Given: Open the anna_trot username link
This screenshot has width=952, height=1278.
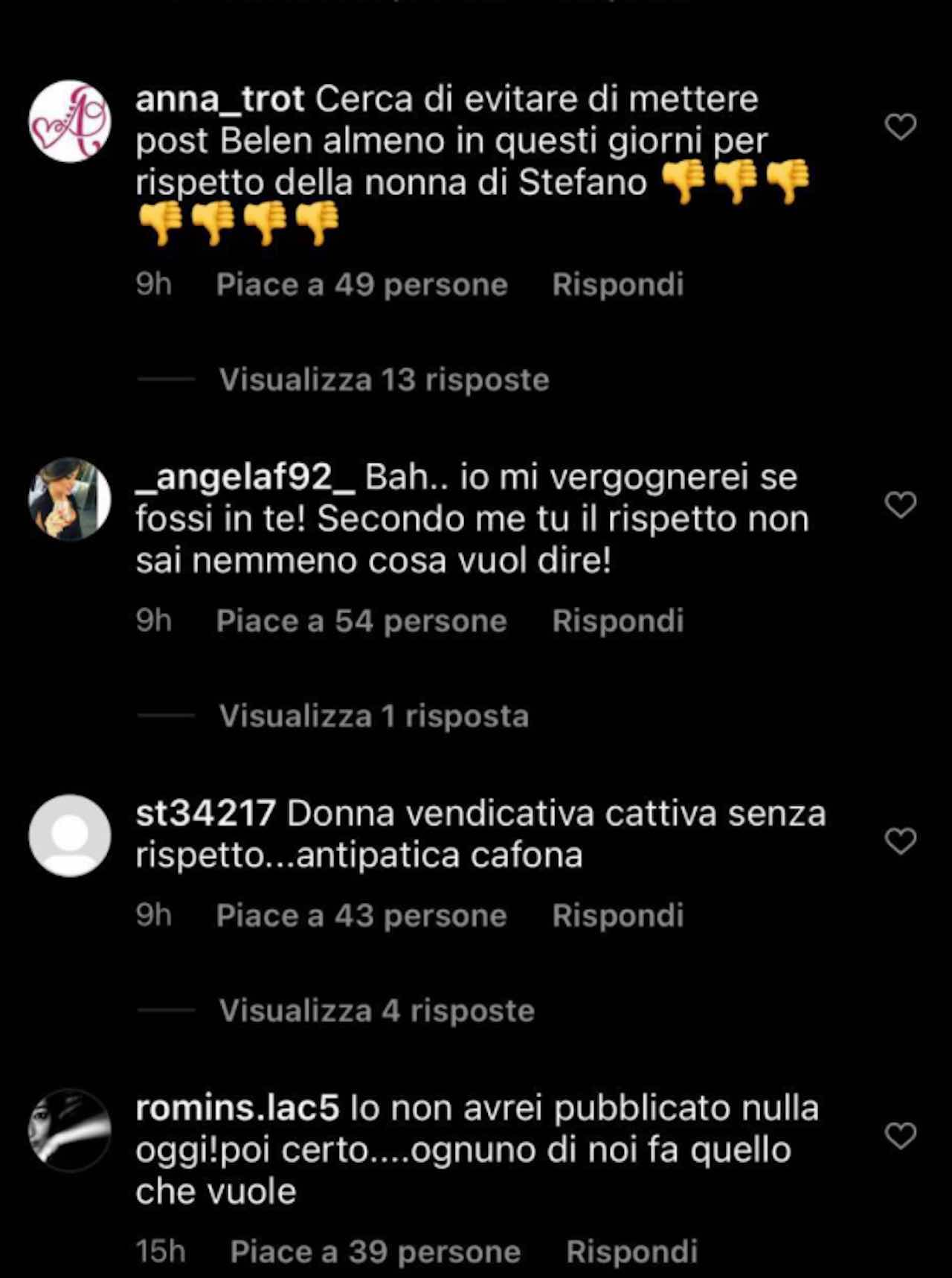Looking at the screenshot, I should pos(220,99).
